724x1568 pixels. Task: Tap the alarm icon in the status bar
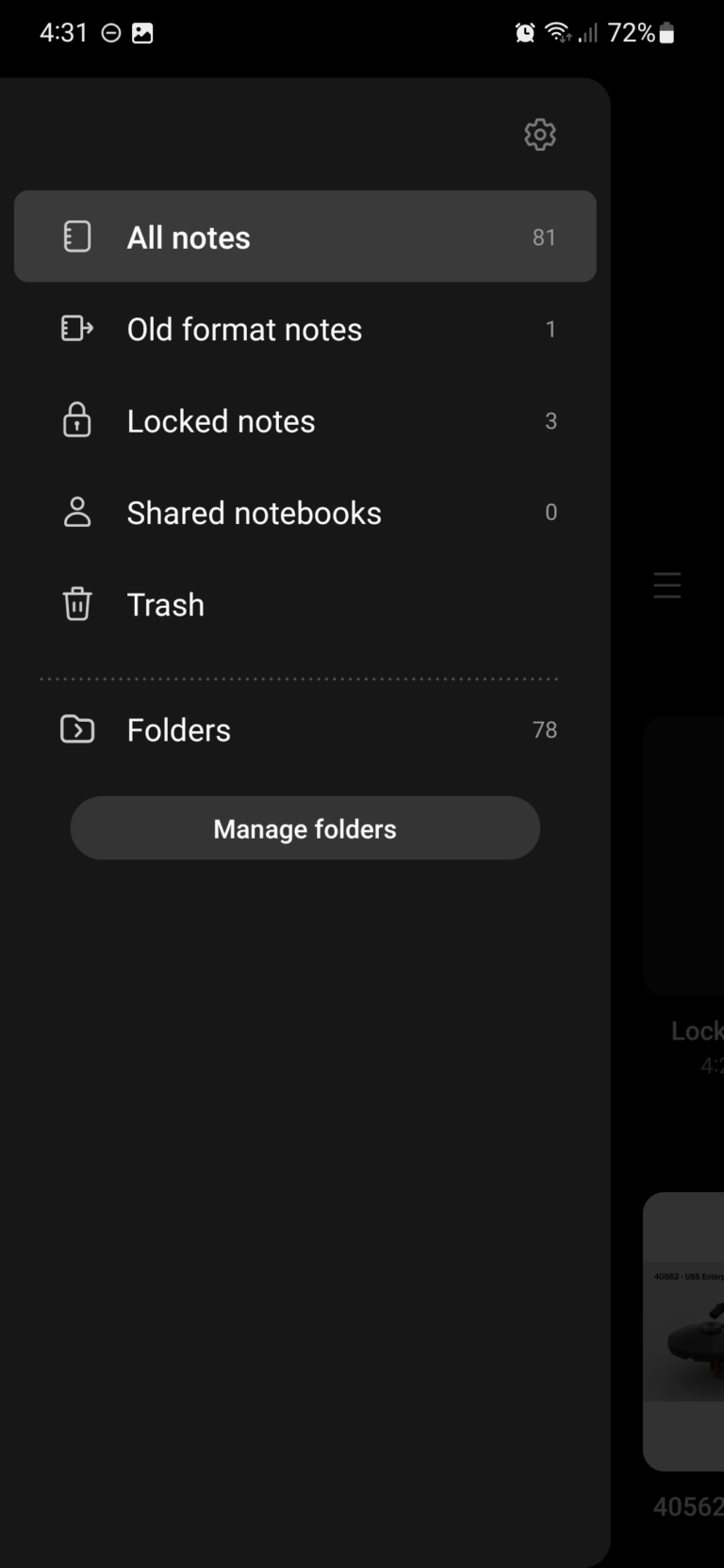pyautogui.click(x=522, y=32)
